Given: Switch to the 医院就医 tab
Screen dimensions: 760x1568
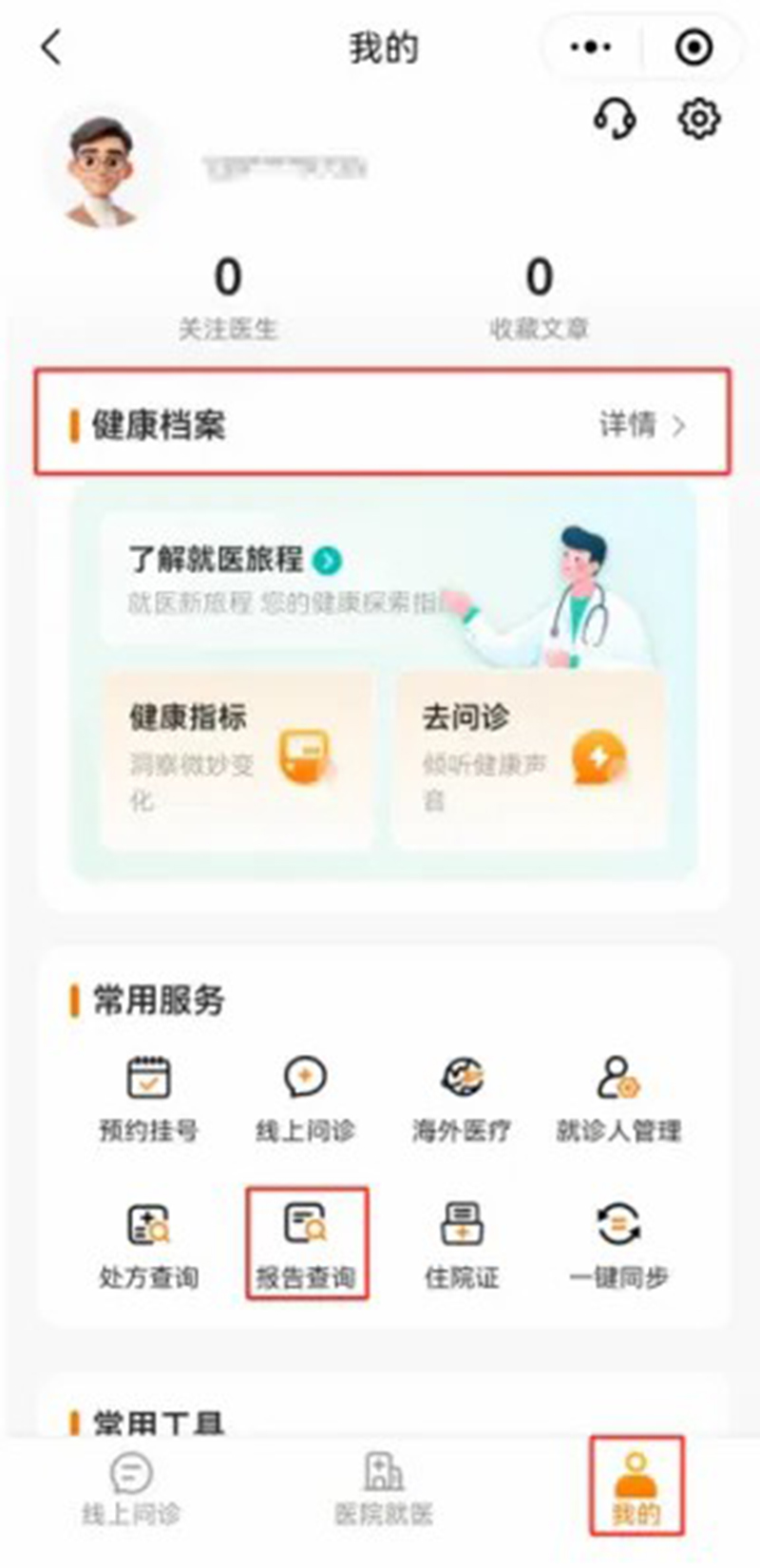Looking at the screenshot, I should click(x=384, y=1489).
